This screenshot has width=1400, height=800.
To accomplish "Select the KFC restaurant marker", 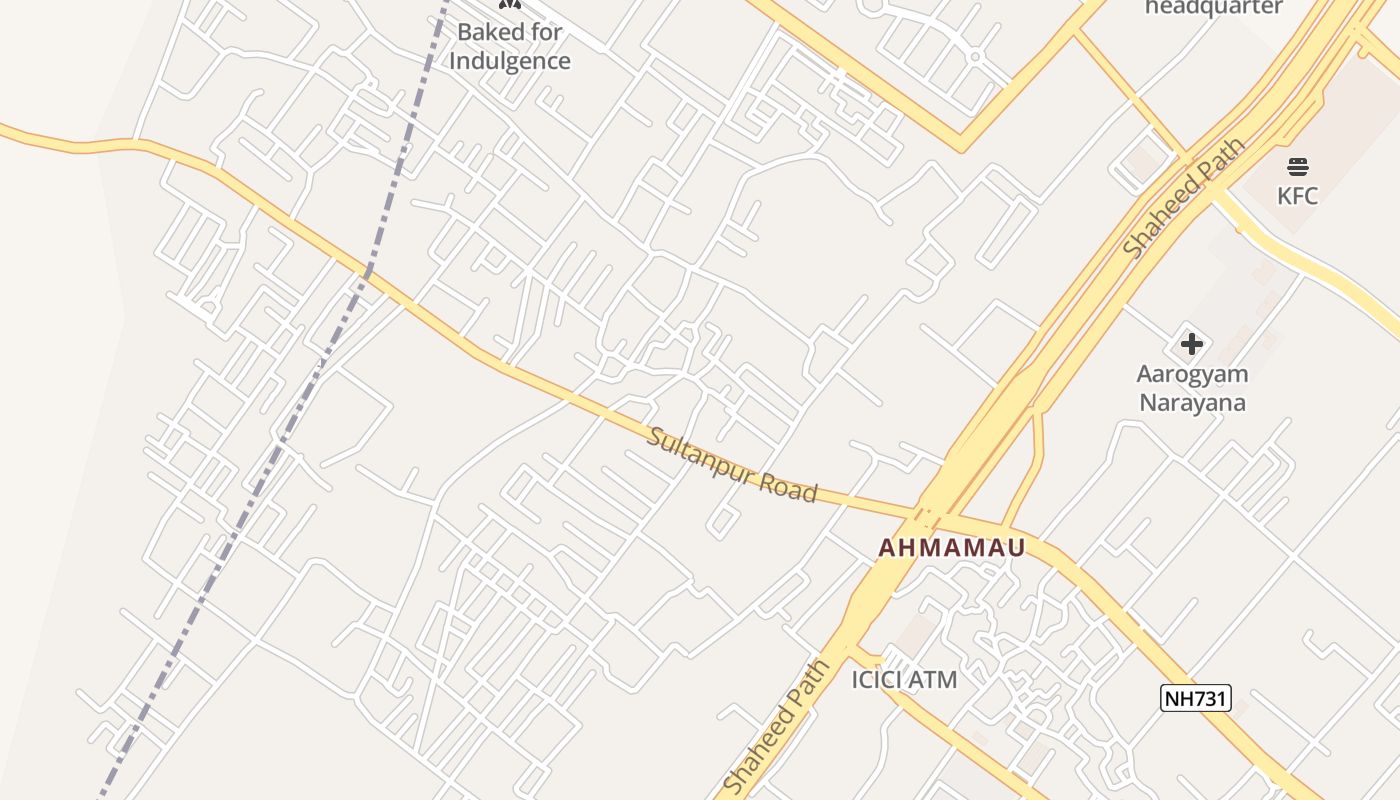I will [1298, 166].
